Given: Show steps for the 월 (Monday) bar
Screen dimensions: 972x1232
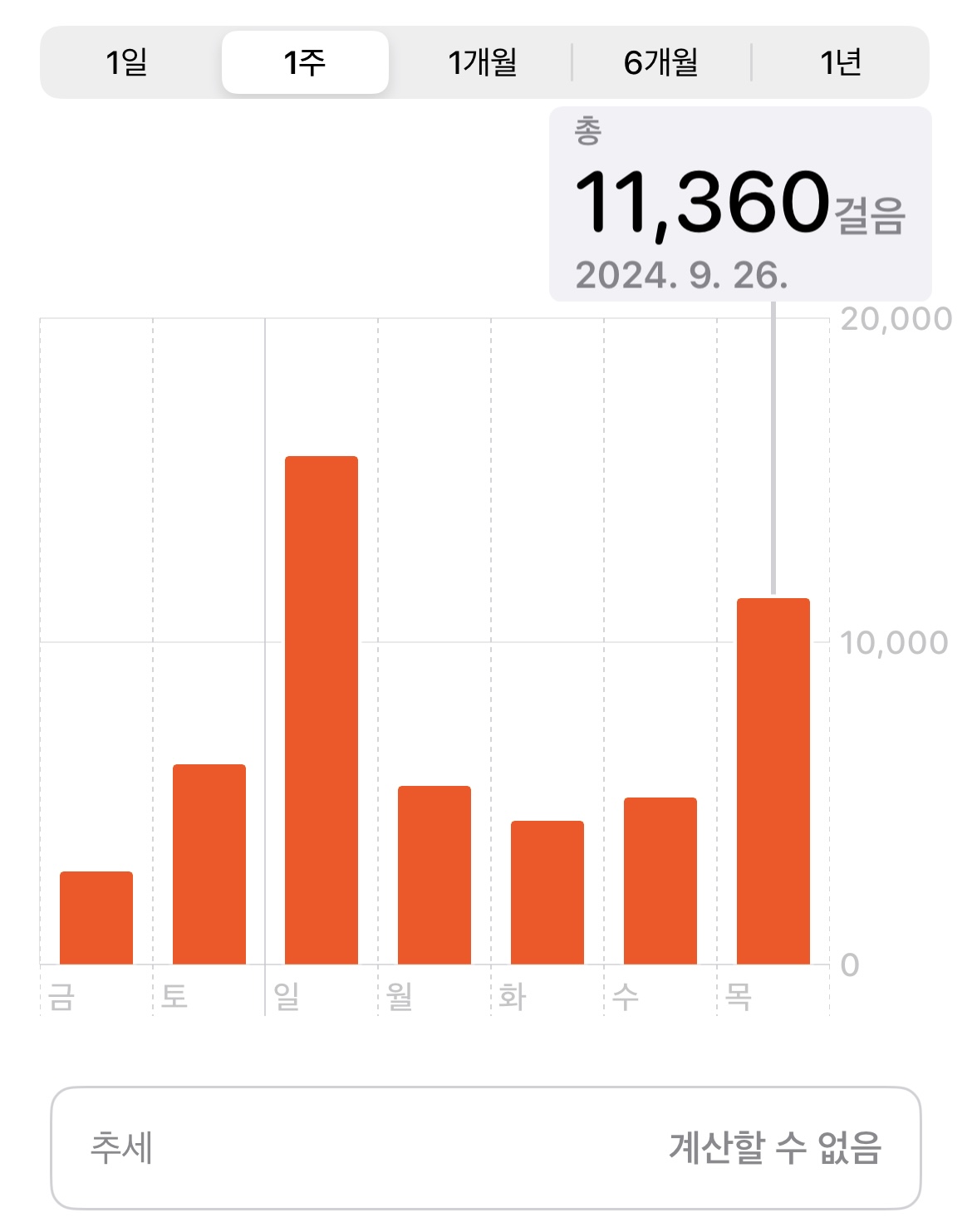Looking at the screenshot, I should (434, 875).
